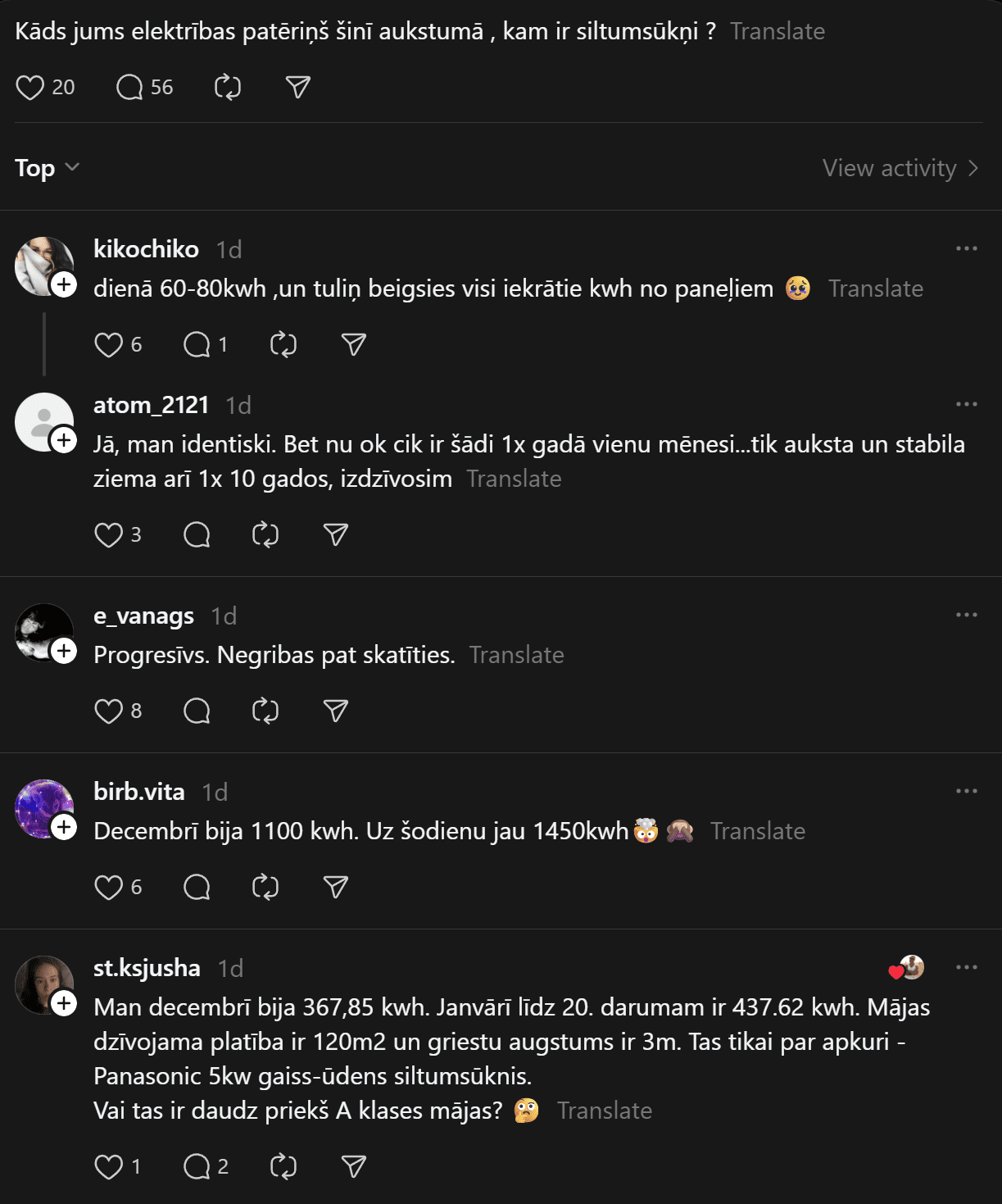Like the main post about elektrības patēriņš
This screenshot has width=1002, height=1204.
click(x=30, y=87)
